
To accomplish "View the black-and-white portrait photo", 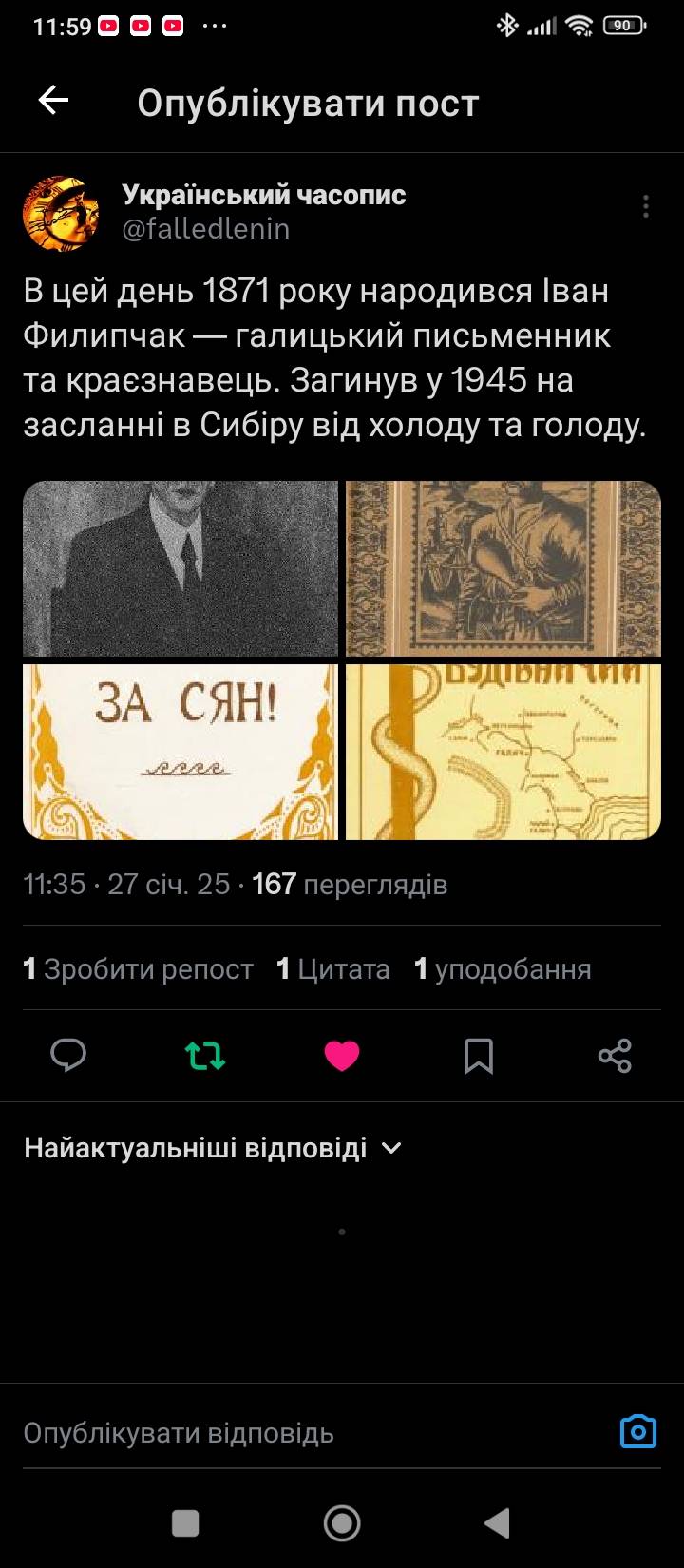I will (180, 568).
